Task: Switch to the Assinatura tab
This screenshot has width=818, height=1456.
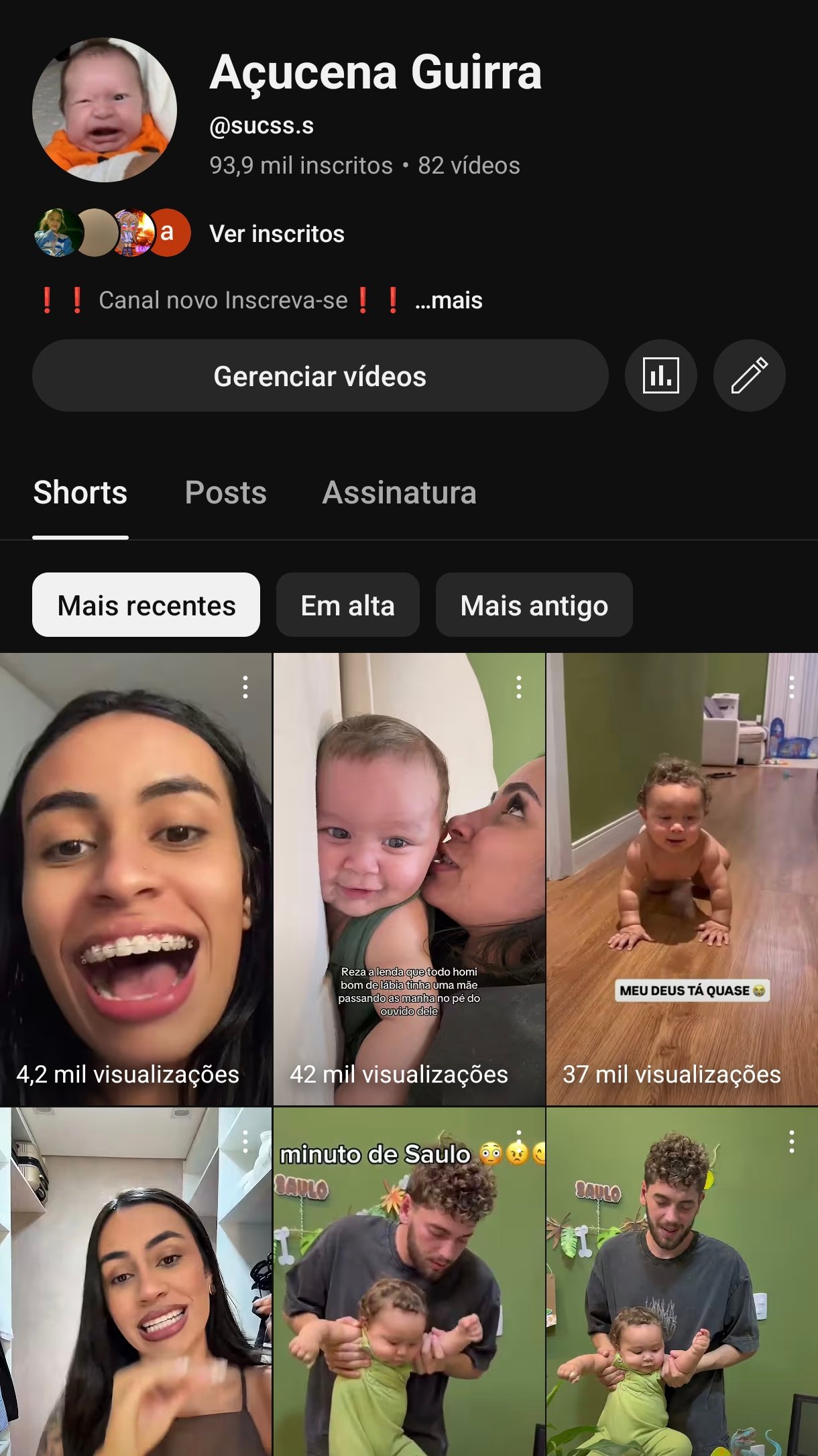Action: (399, 493)
